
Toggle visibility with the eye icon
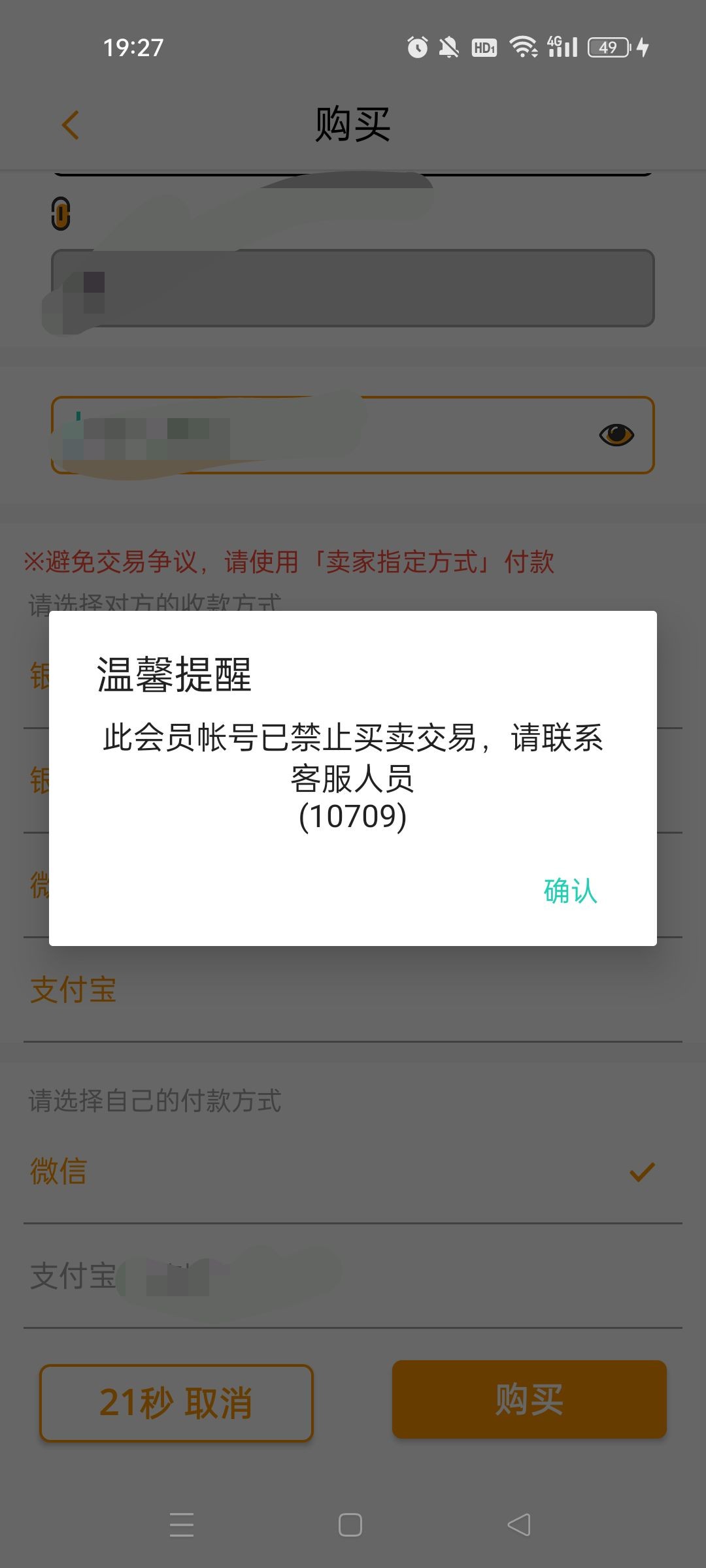616,434
